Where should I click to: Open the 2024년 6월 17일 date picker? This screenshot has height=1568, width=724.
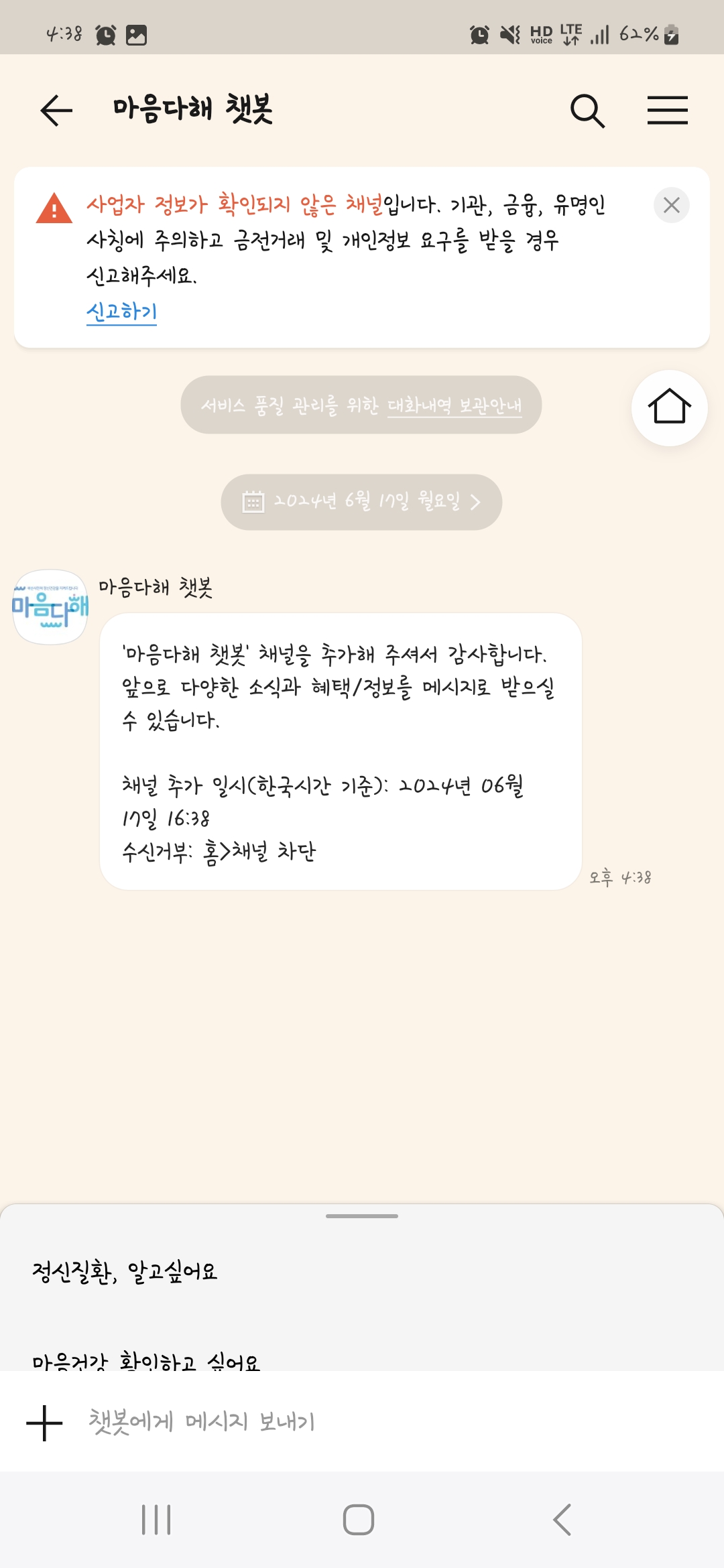click(361, 502)
